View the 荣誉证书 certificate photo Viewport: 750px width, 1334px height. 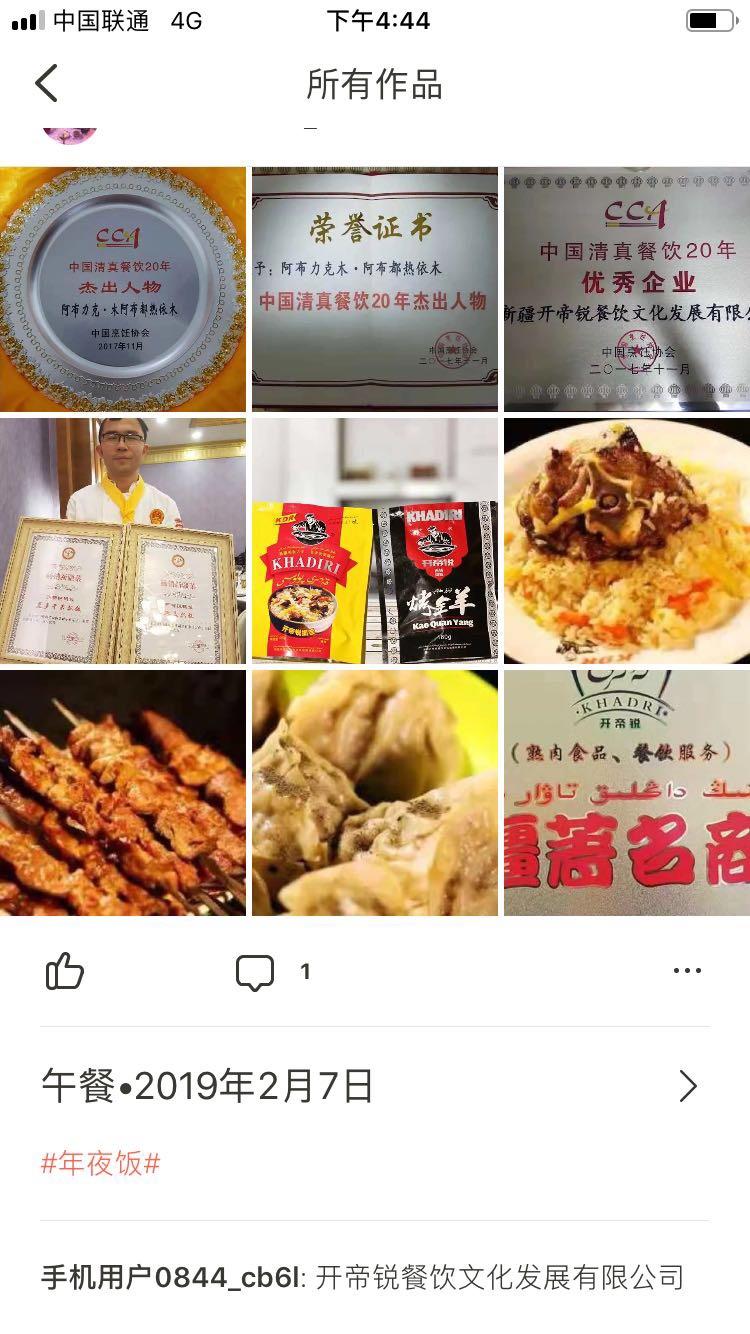point(375,289)
